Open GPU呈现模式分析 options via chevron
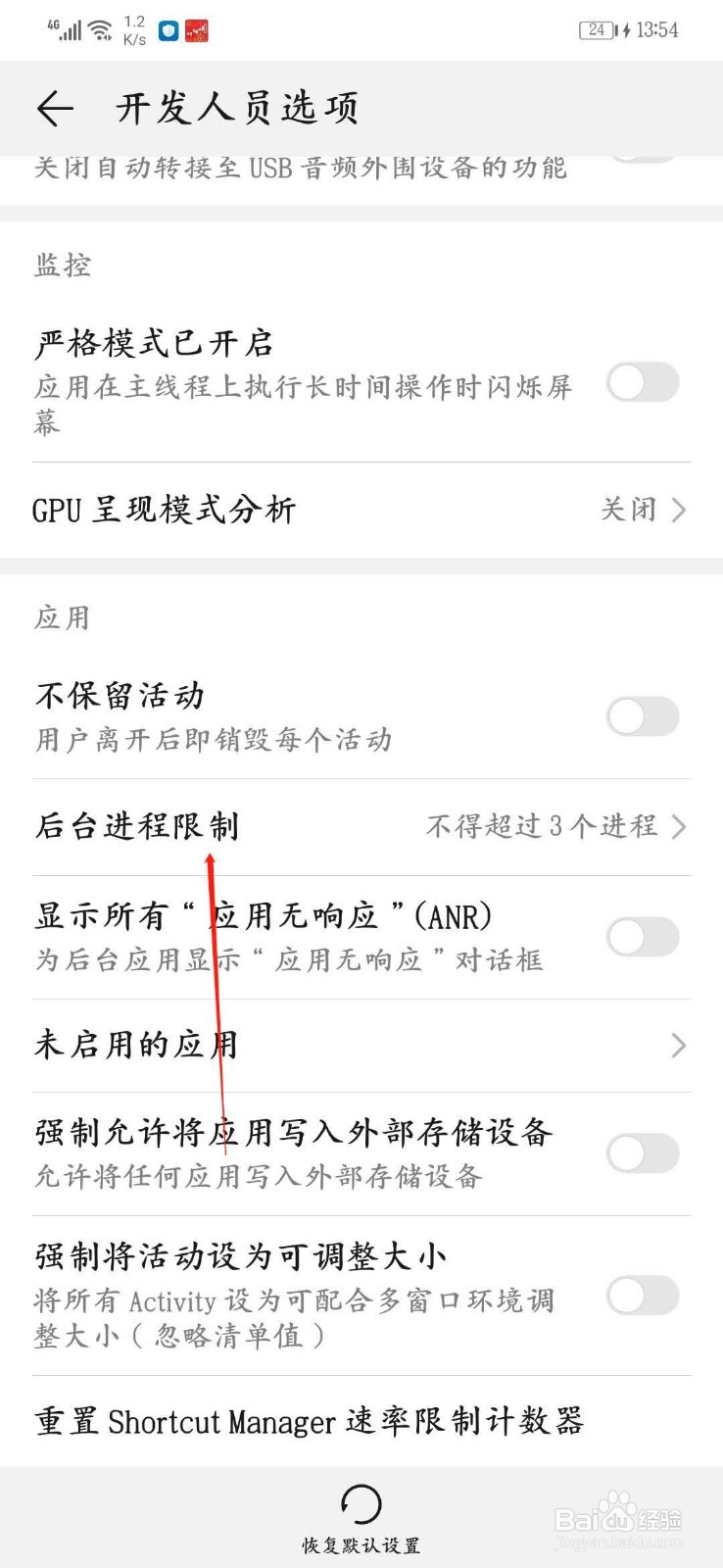Screen dimensions: 723x1568 click(x=677, y=510)
